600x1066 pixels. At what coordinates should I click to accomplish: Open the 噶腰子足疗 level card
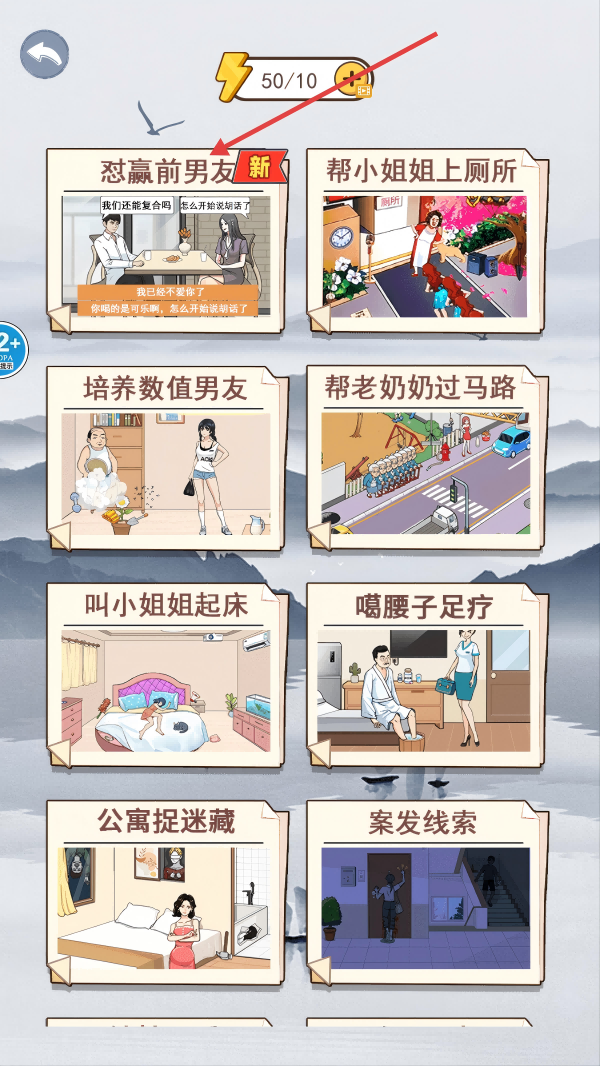pyautogui.click(x=426, y=677)
